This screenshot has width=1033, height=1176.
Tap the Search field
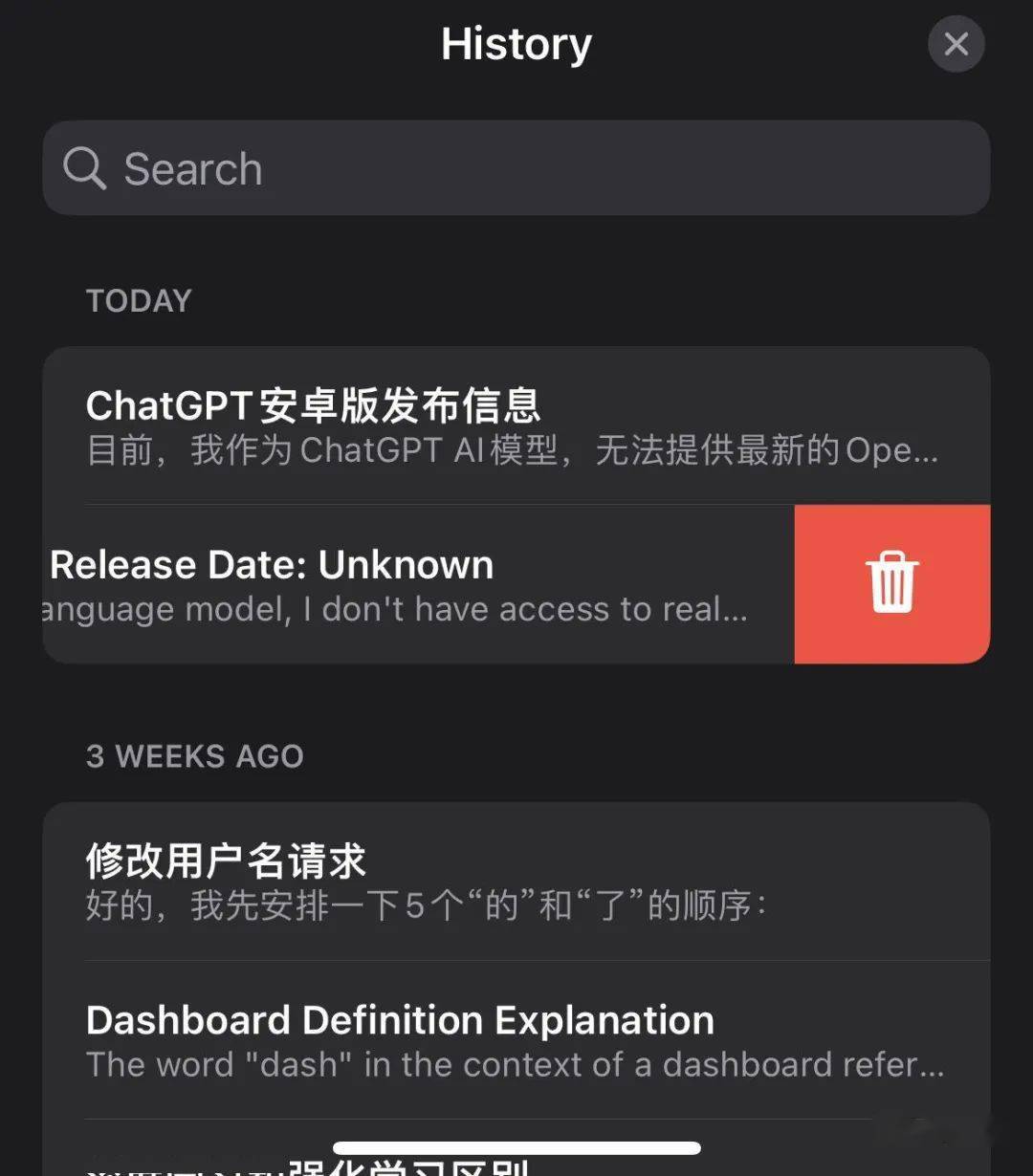pyautogui.click(x=516, y=168)
